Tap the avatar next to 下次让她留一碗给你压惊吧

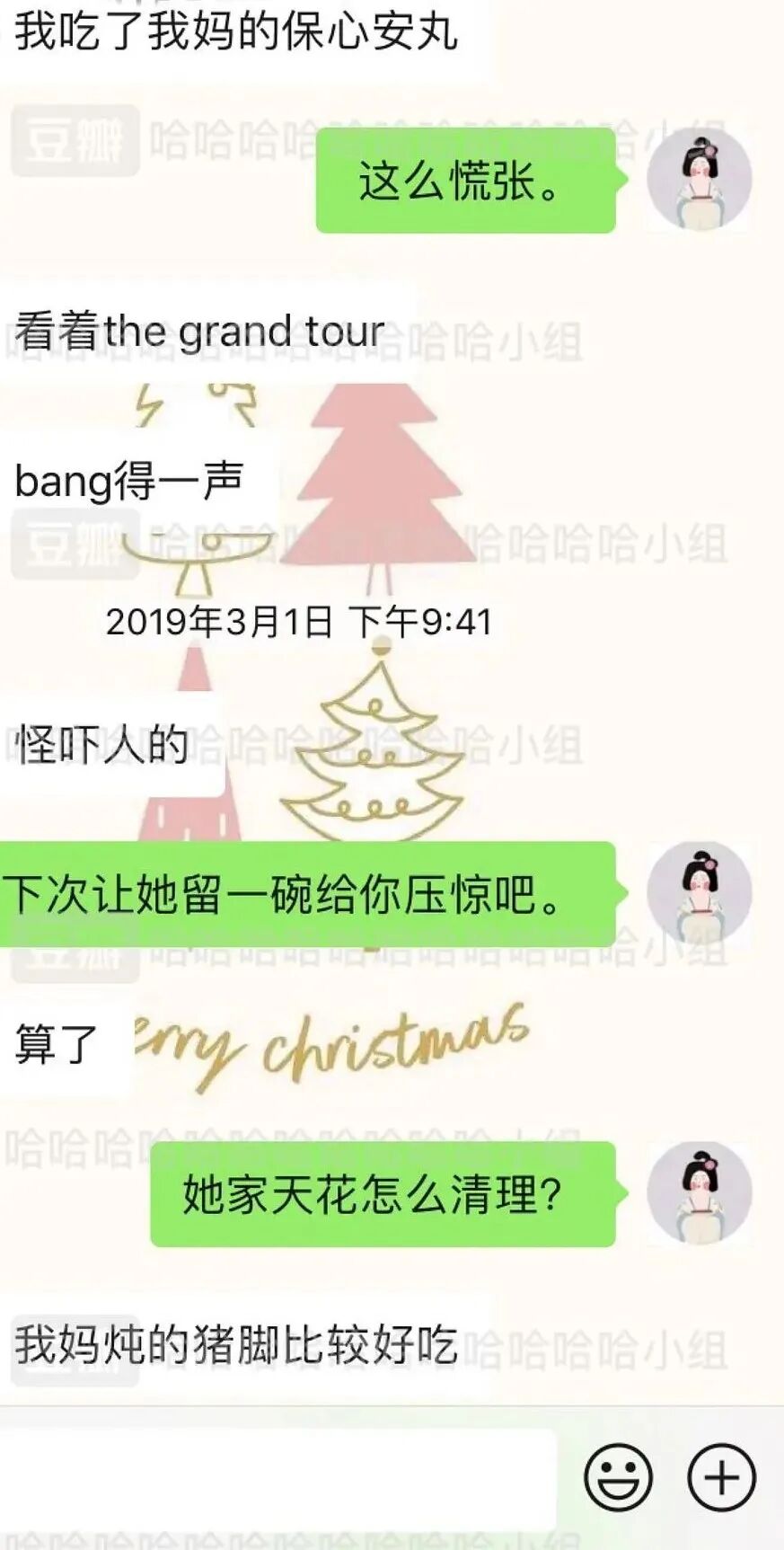[700, 893]
